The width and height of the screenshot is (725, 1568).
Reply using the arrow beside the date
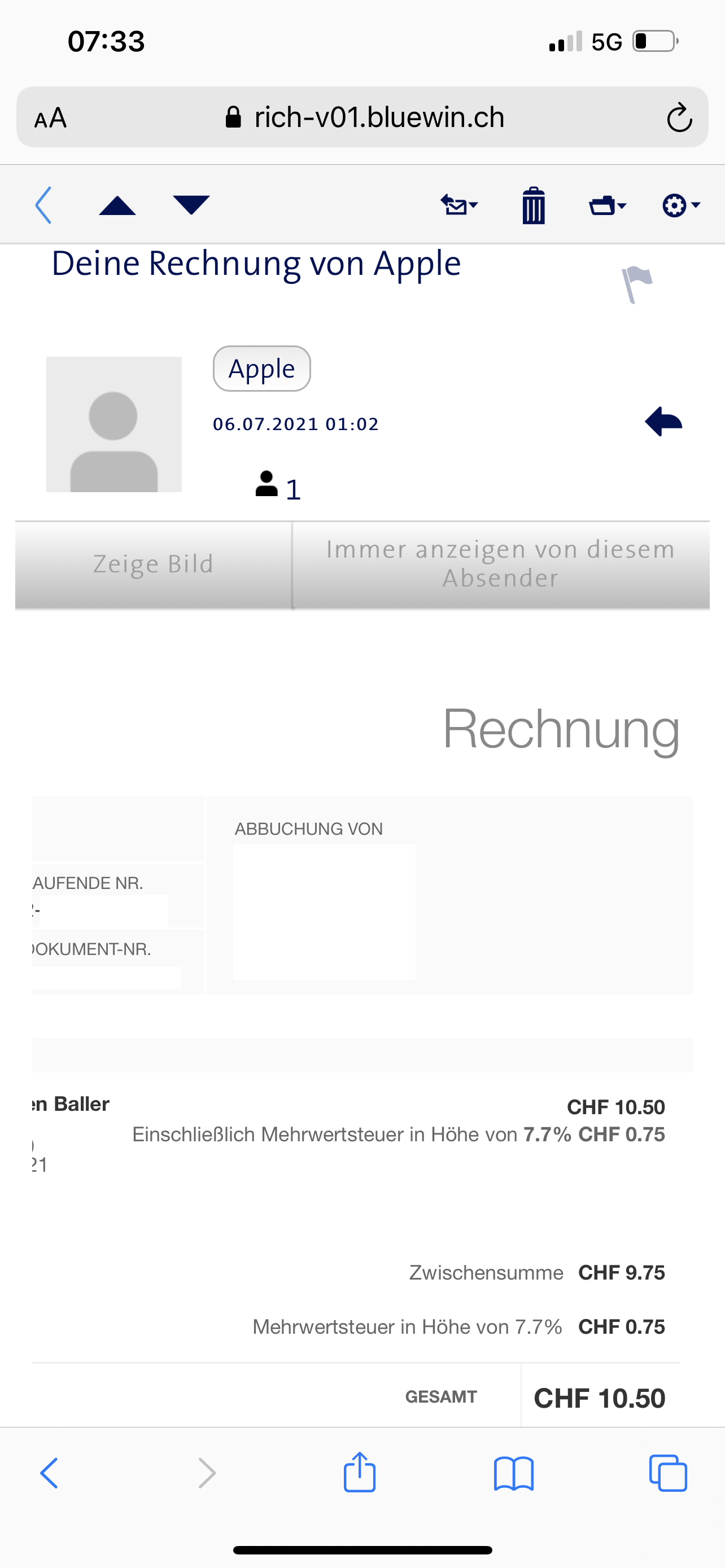(663, 422)
